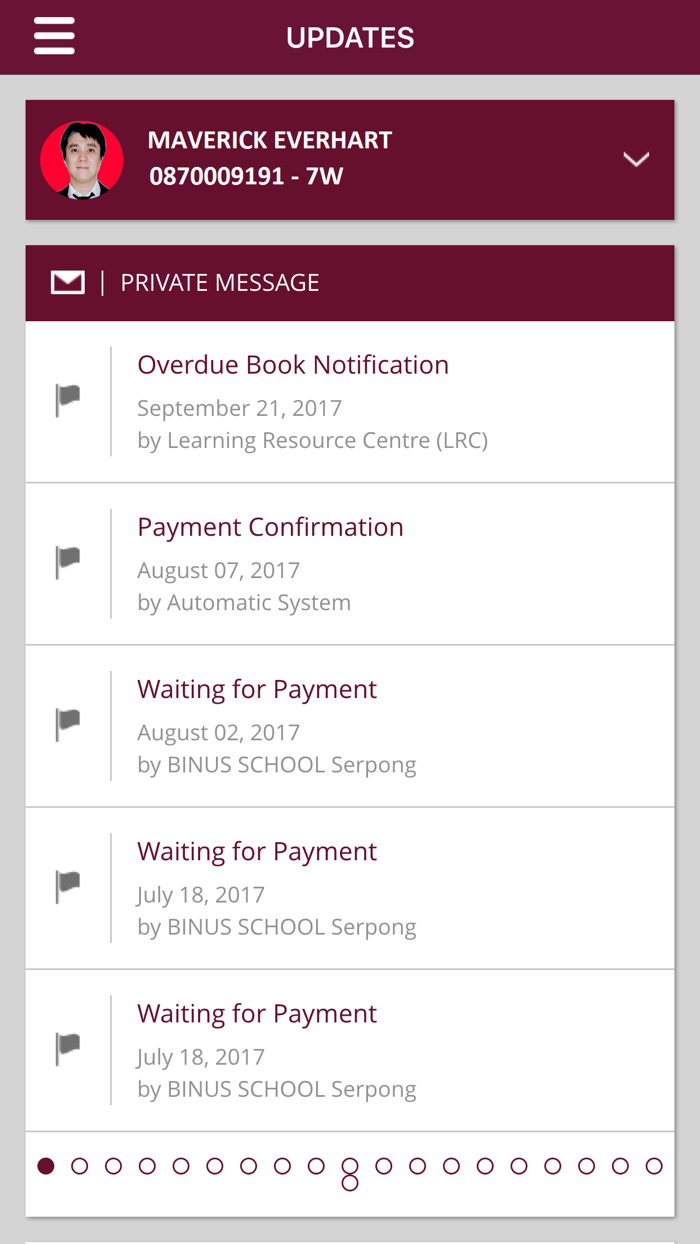This screenshot has height=1244, width=700.
Task: Open Waiting for Payment from August 02
Action: point(350,726)
